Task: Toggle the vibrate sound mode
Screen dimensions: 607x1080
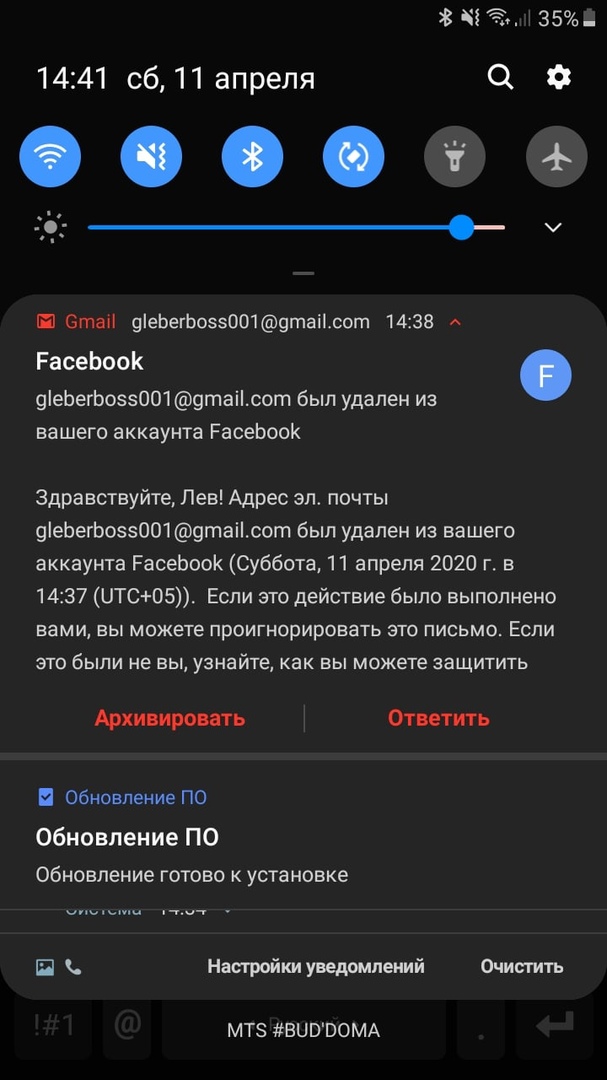Action: coord(151,157)
